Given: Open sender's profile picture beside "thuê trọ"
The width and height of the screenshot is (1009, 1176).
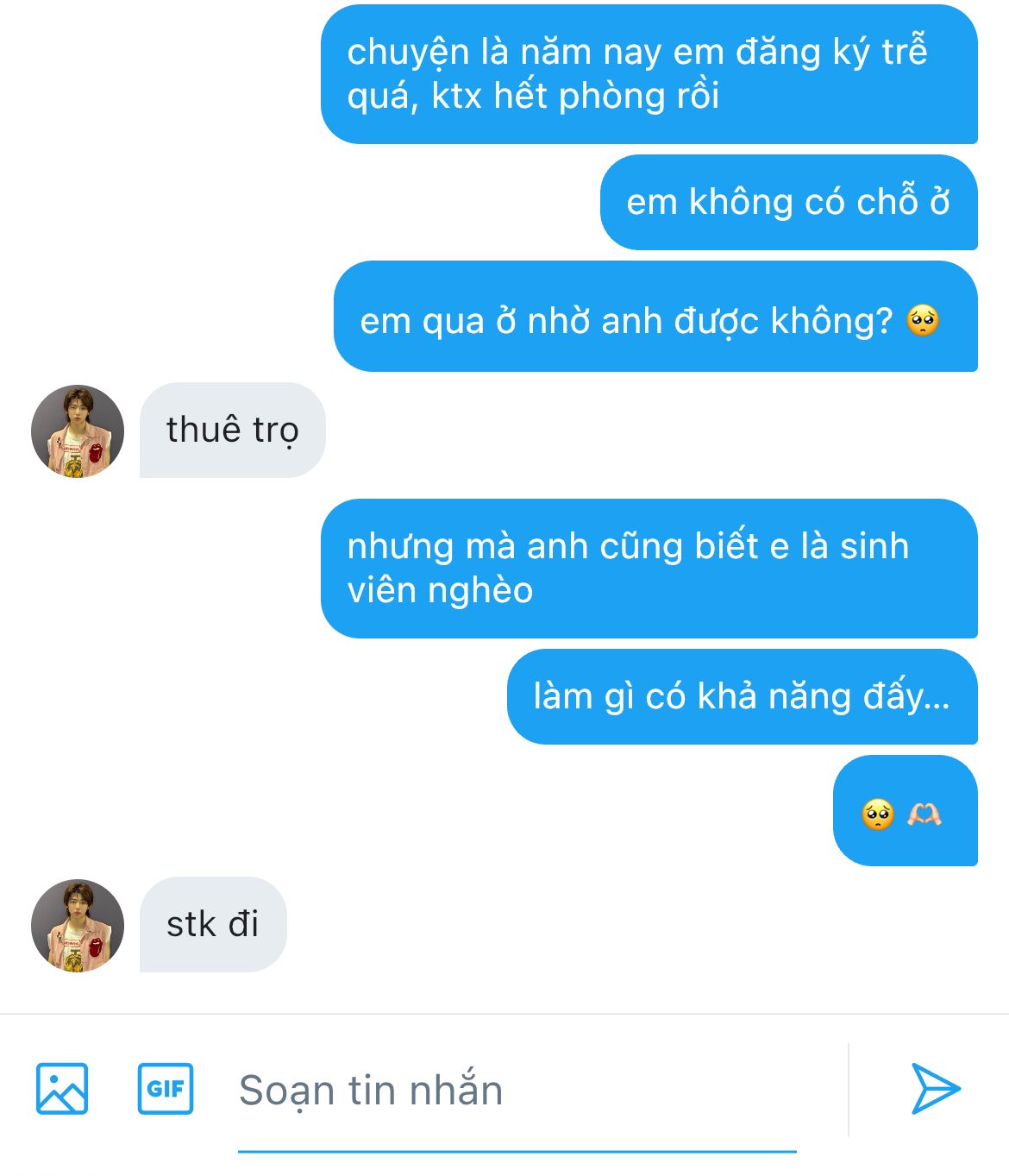Looking at the screenshot, I should 78,431.
